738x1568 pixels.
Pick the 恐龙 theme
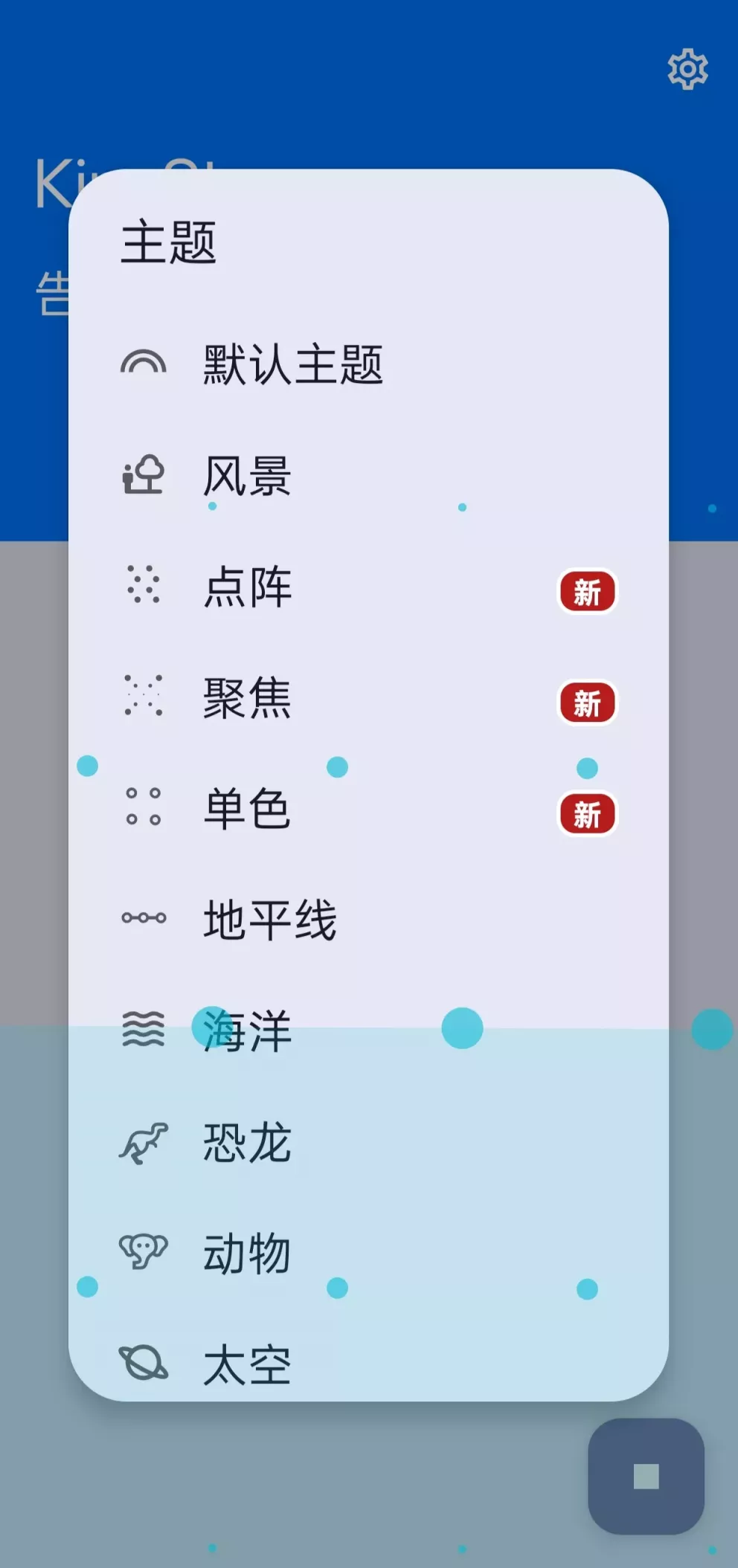pos(248,1142)
